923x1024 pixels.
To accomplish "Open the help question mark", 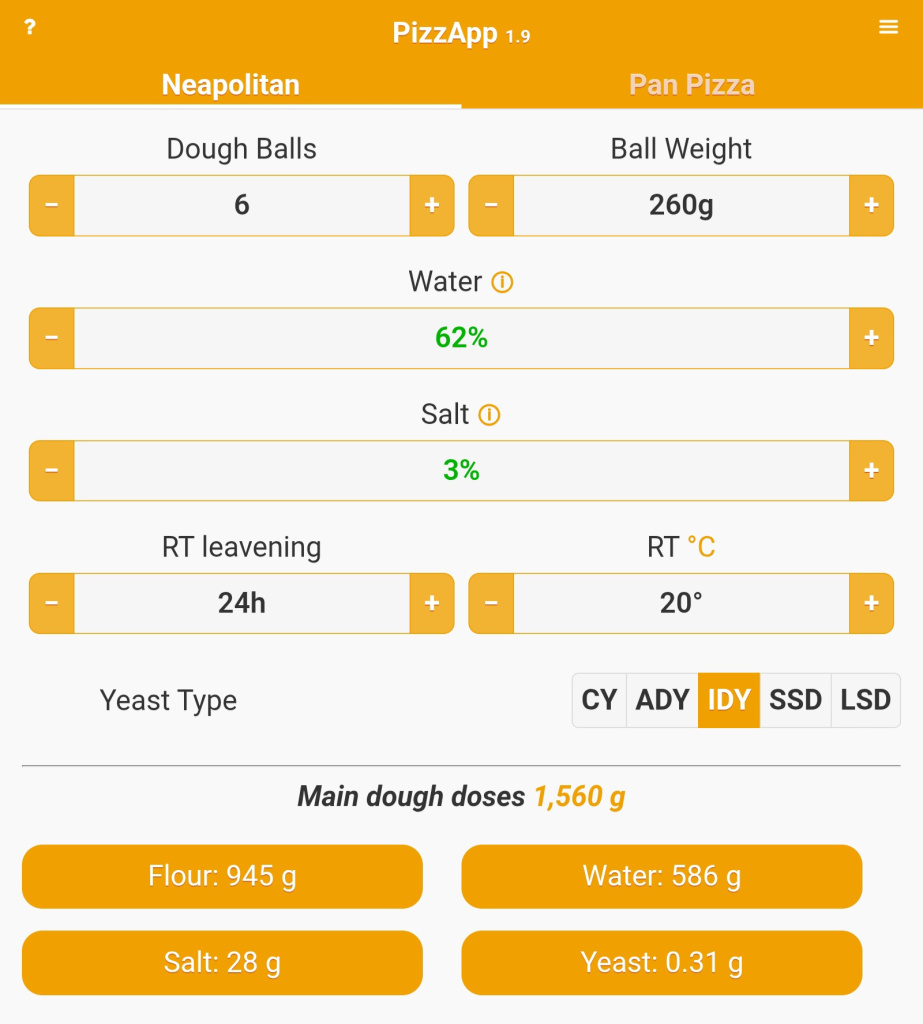I will pos(30,28).
